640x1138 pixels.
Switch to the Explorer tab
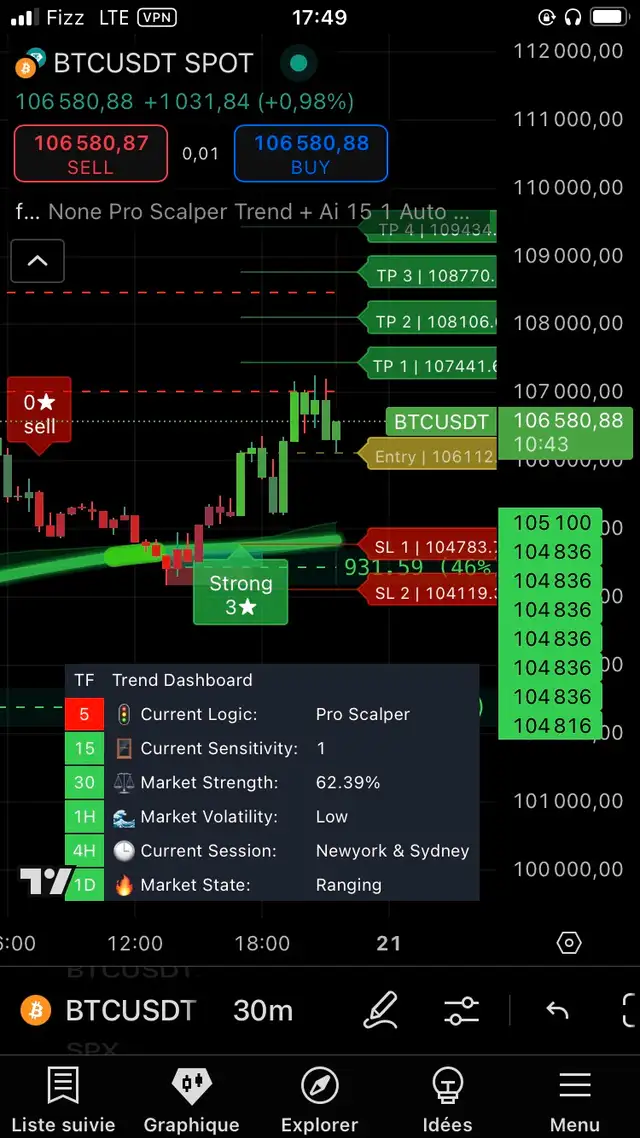tap(319, 1099)
